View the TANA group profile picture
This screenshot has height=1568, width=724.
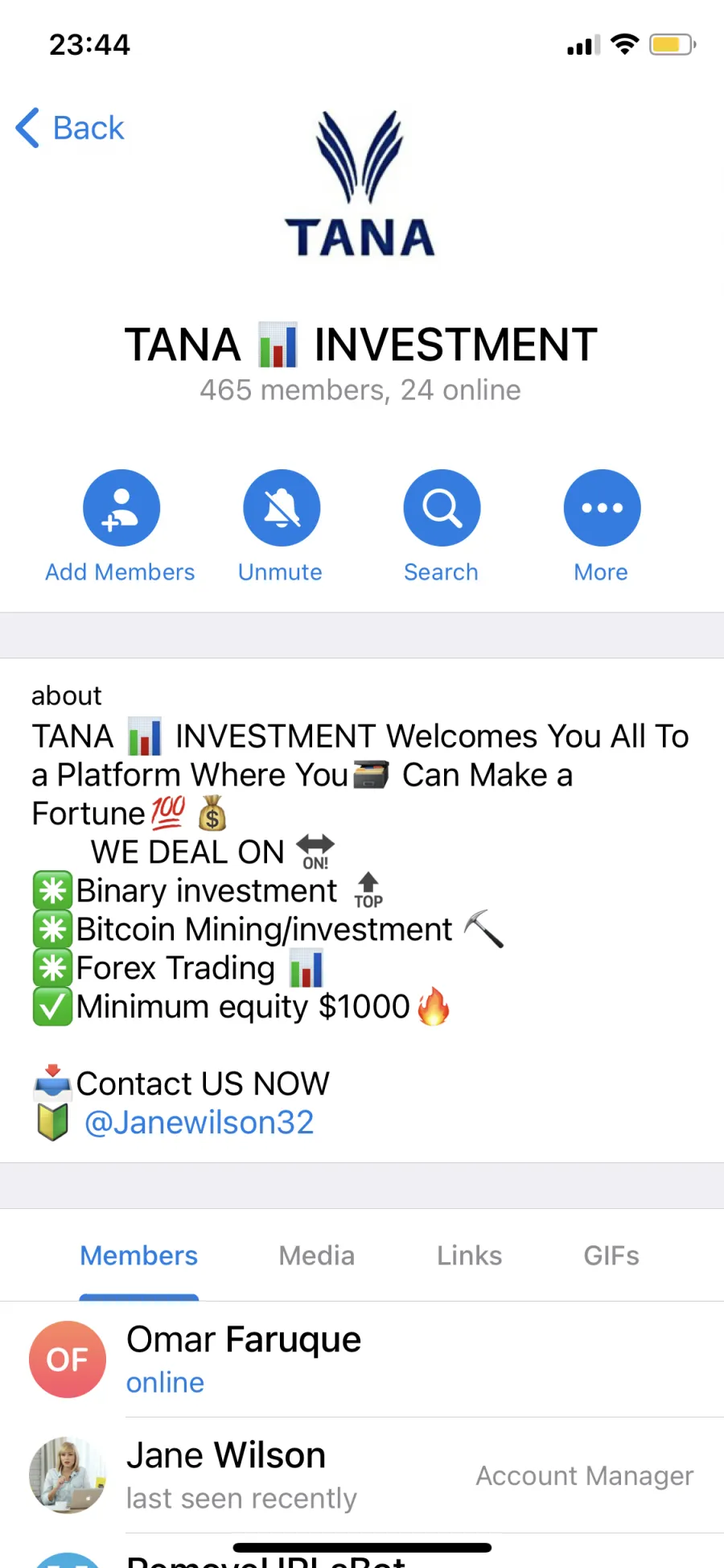click(360, 184)
